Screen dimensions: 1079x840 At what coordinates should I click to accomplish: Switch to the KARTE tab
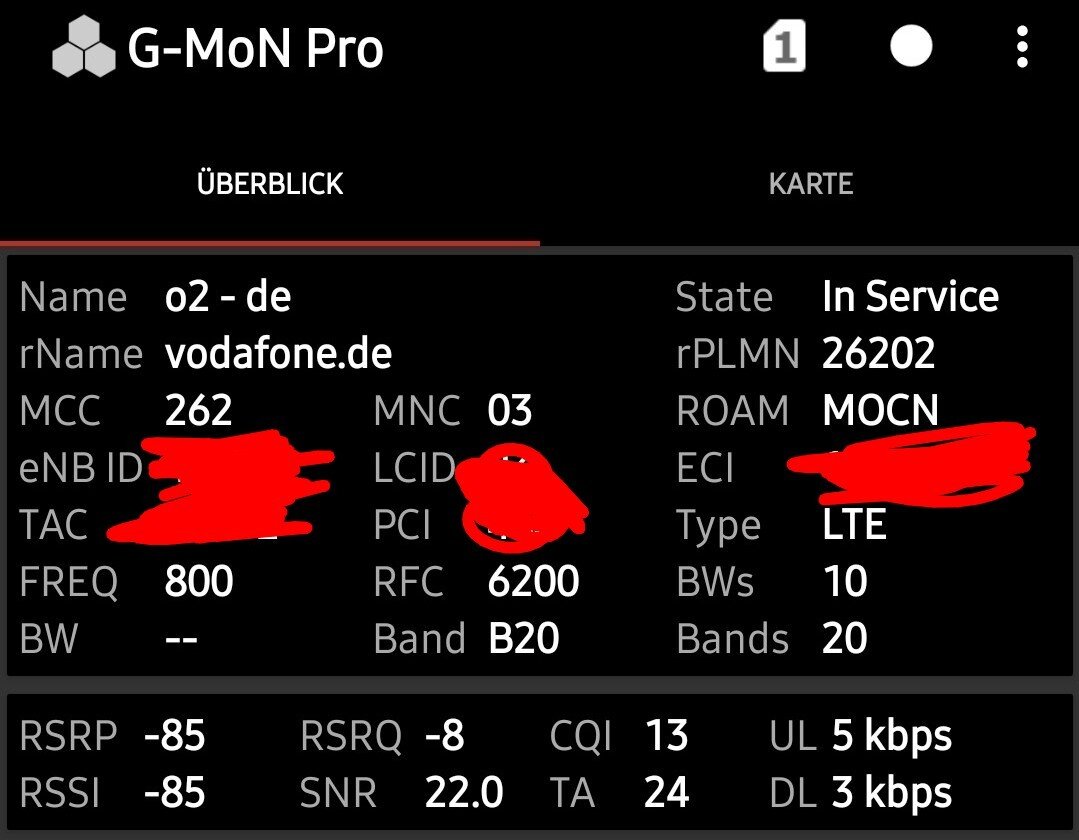810,184
